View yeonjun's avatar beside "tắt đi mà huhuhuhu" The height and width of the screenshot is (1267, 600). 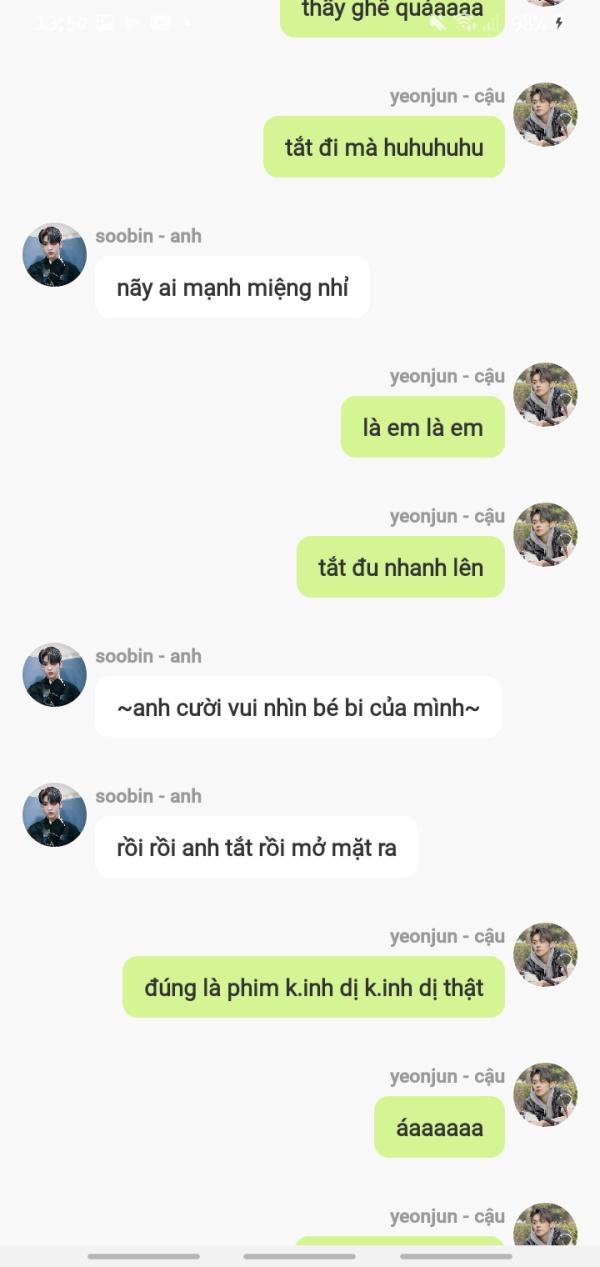[x=545, y=115]
